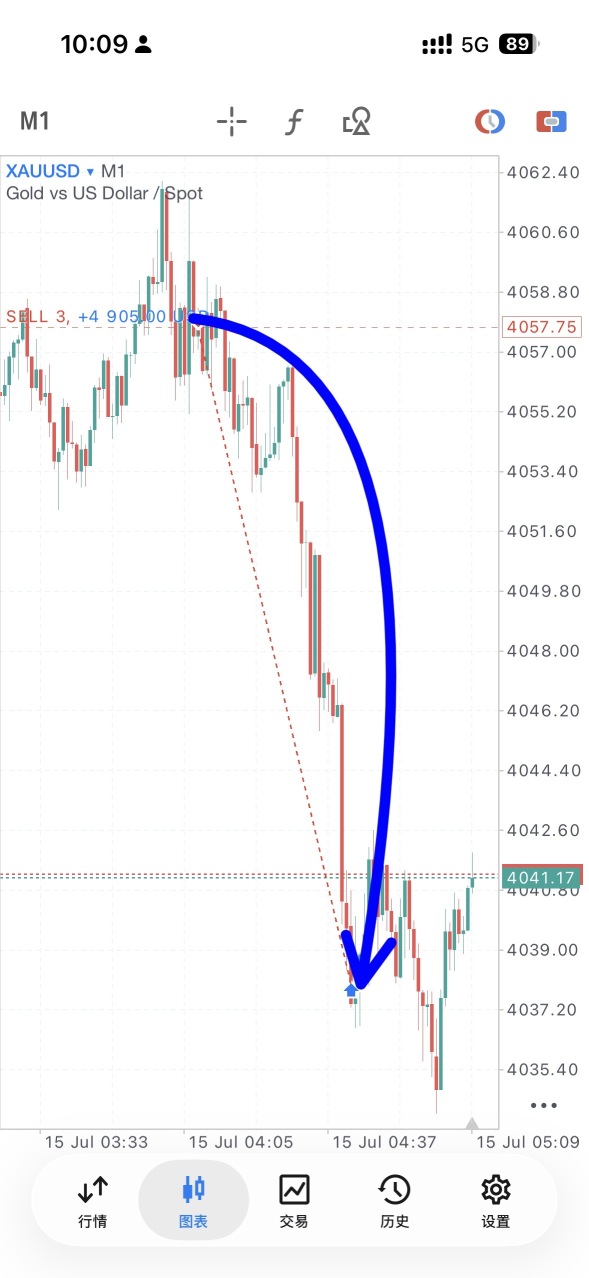The image size is (589, 1278).
Task: Open the circular chart mode icon
Action: (x=489, y=122)
